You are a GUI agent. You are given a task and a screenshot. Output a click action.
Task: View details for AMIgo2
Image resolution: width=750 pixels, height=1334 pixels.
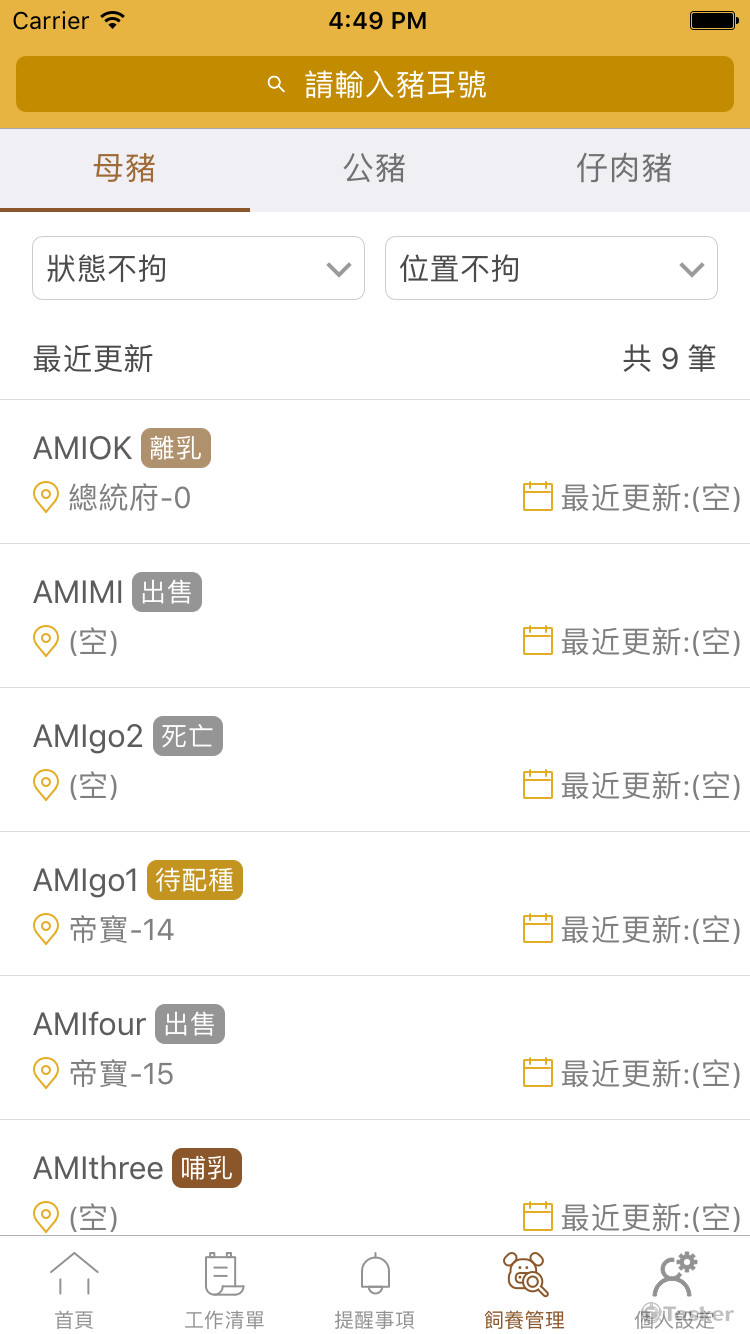pos(375,760)
